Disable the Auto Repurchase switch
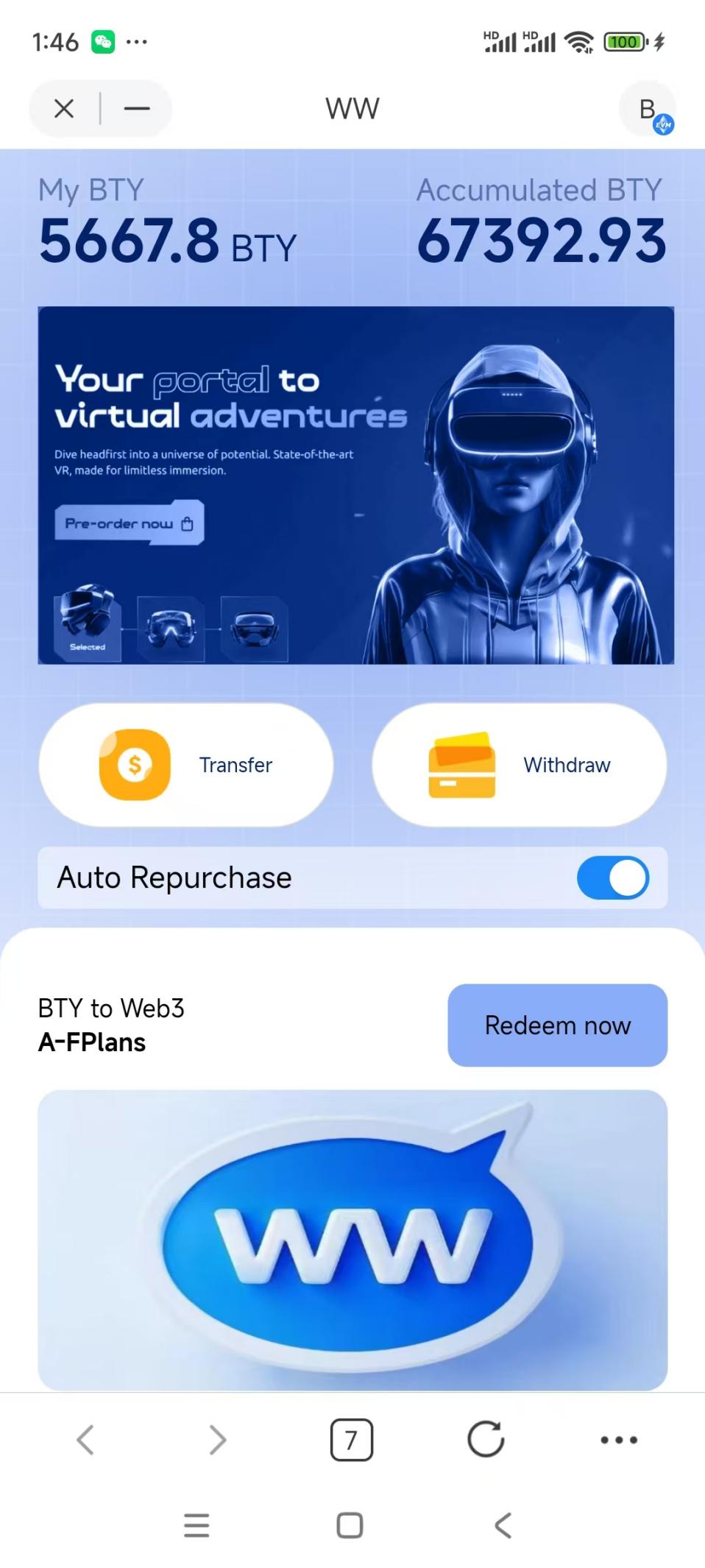This screenshot has height=1568, width=705. pos(612,877)
